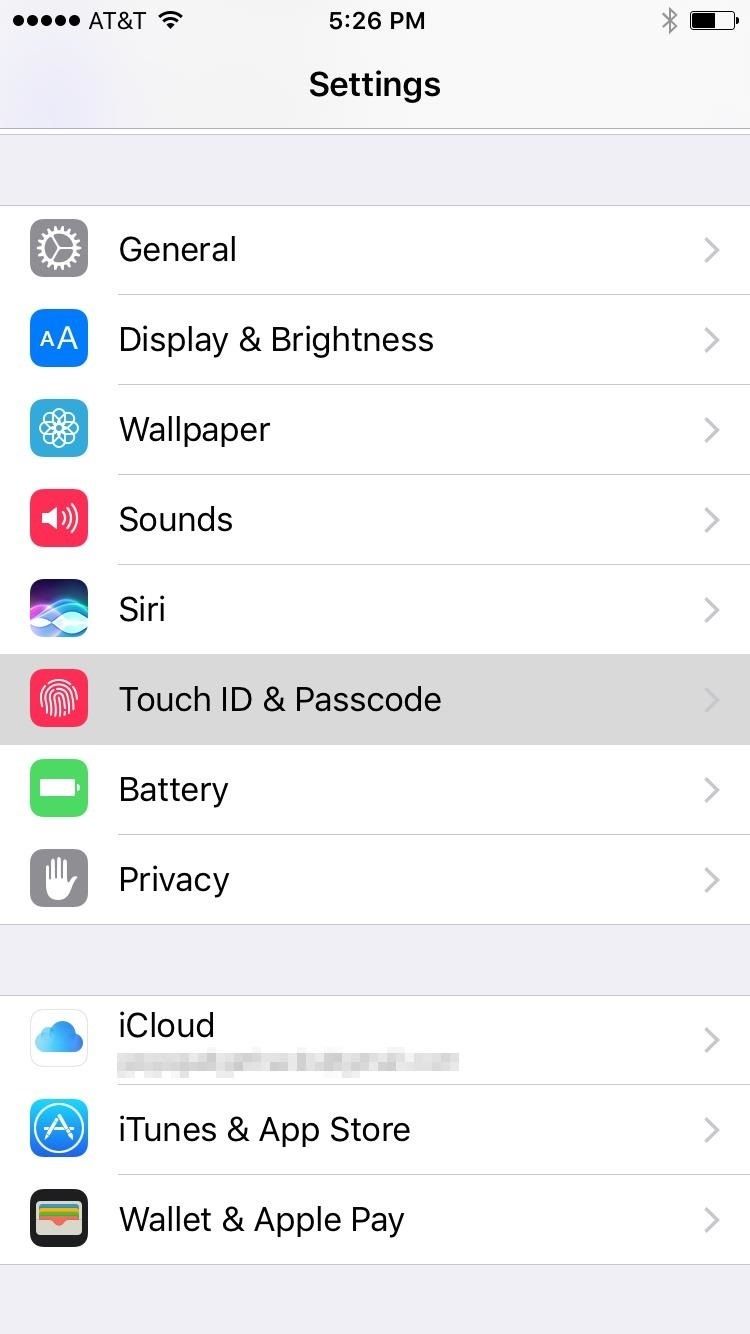750x1334 pixels.
Task: Click the Privacy hand icon
Action: click(x=58, y=879)
